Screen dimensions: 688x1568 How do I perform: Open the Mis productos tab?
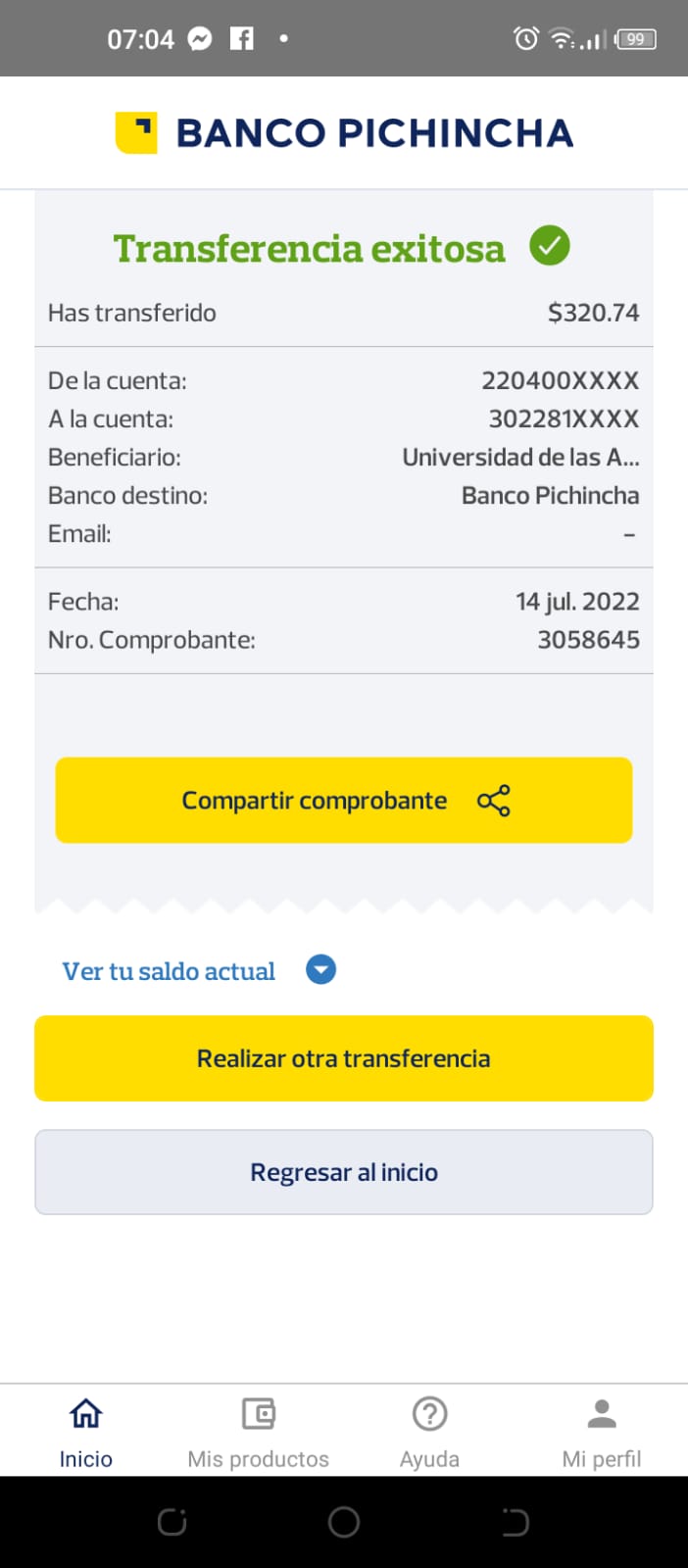(x=258, y=1431)
